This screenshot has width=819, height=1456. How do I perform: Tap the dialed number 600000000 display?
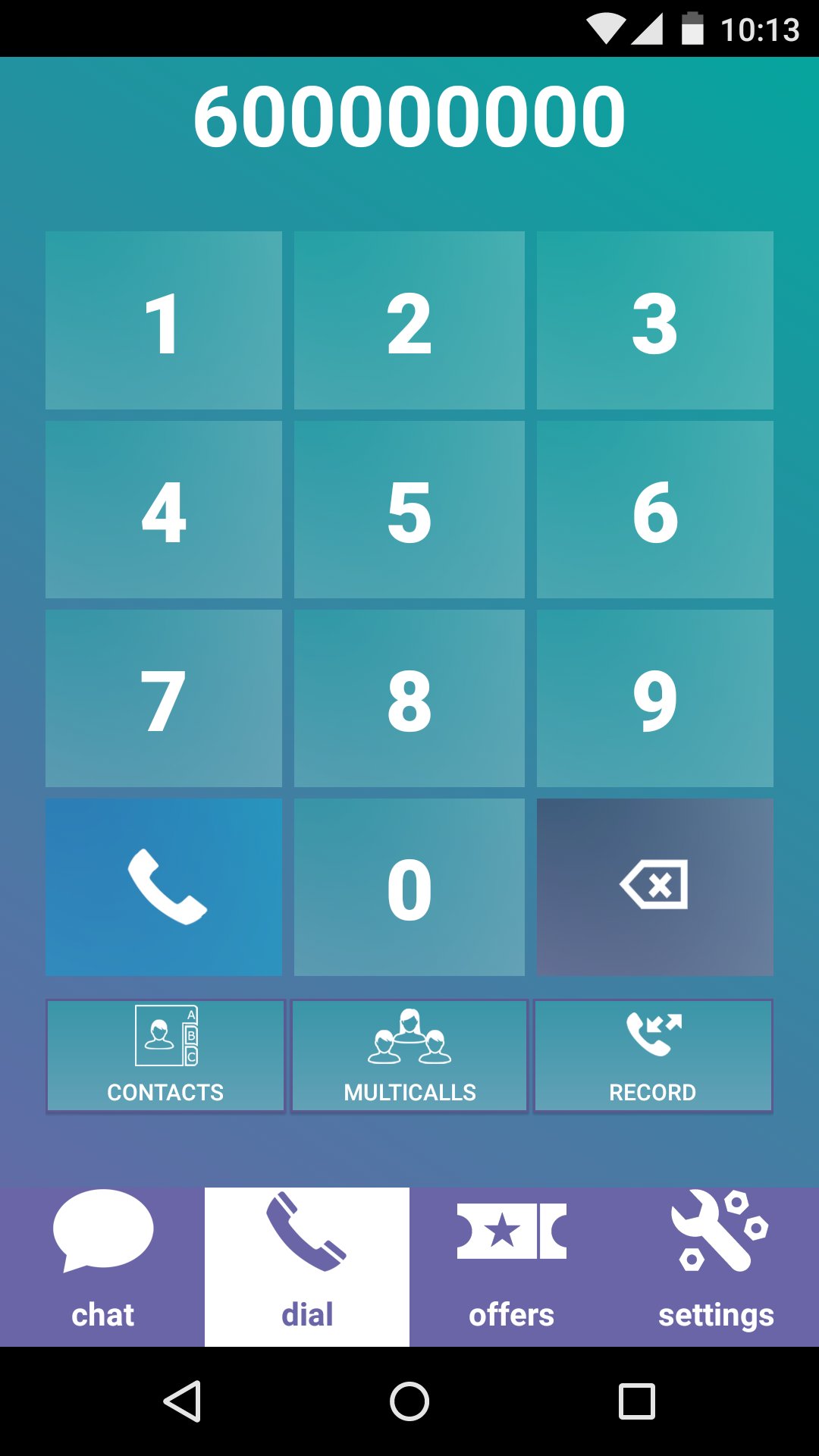click(x=409, y=114)
